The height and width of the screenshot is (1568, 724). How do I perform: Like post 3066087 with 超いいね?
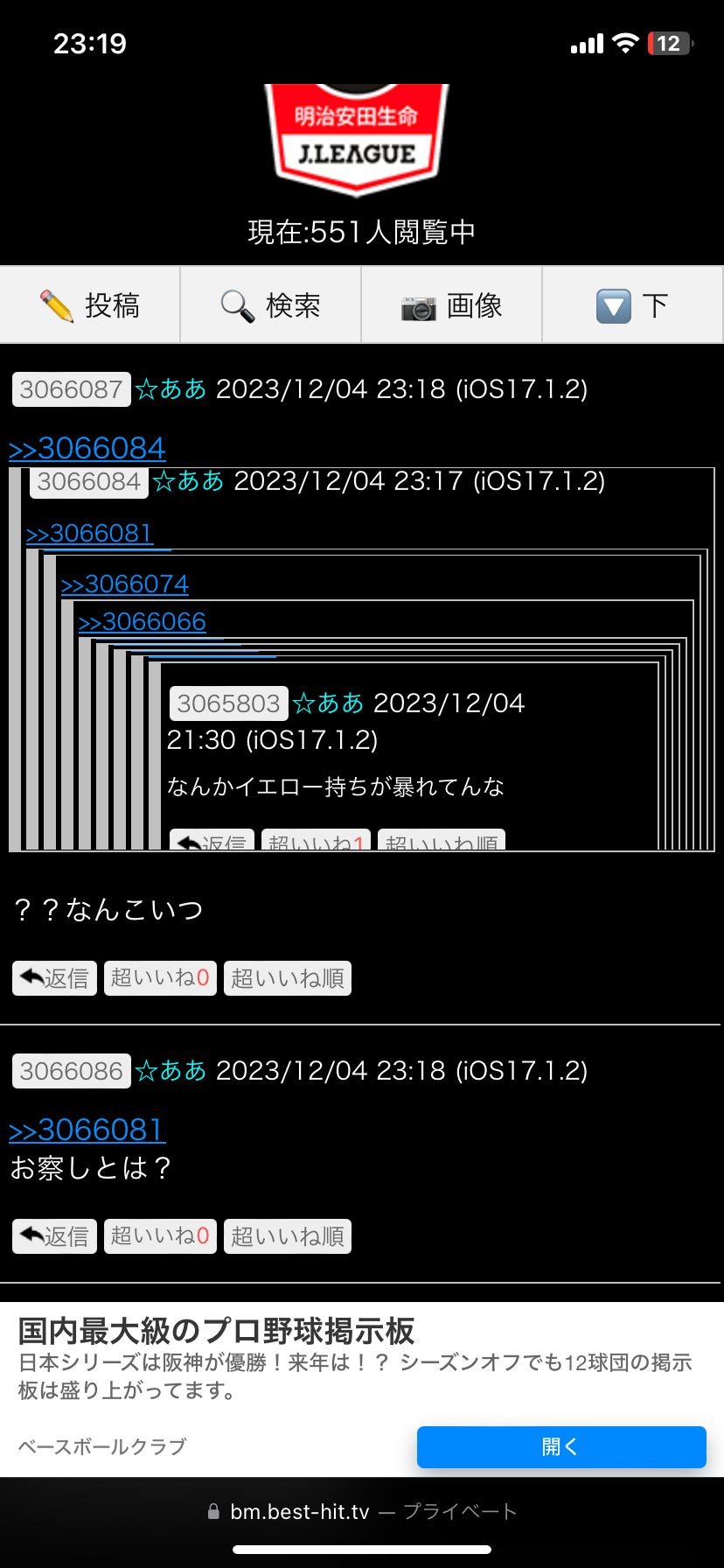[x=160, y=978]
